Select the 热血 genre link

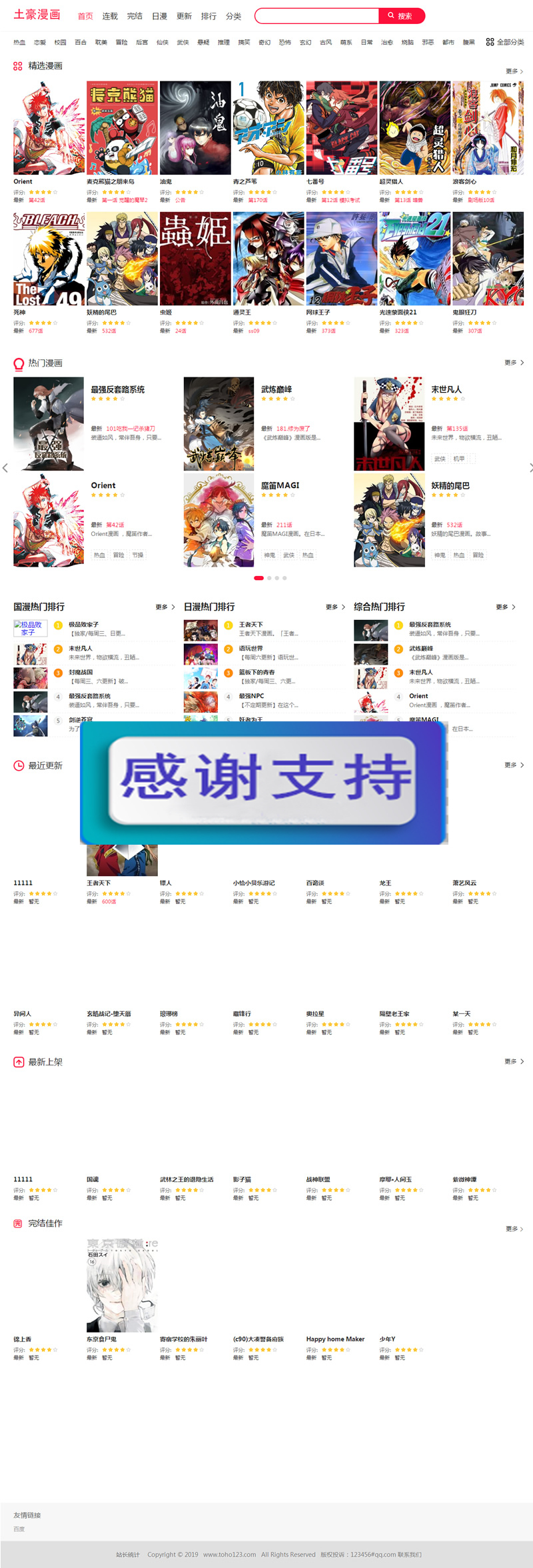pyautogui.click(x=19, y=42)
